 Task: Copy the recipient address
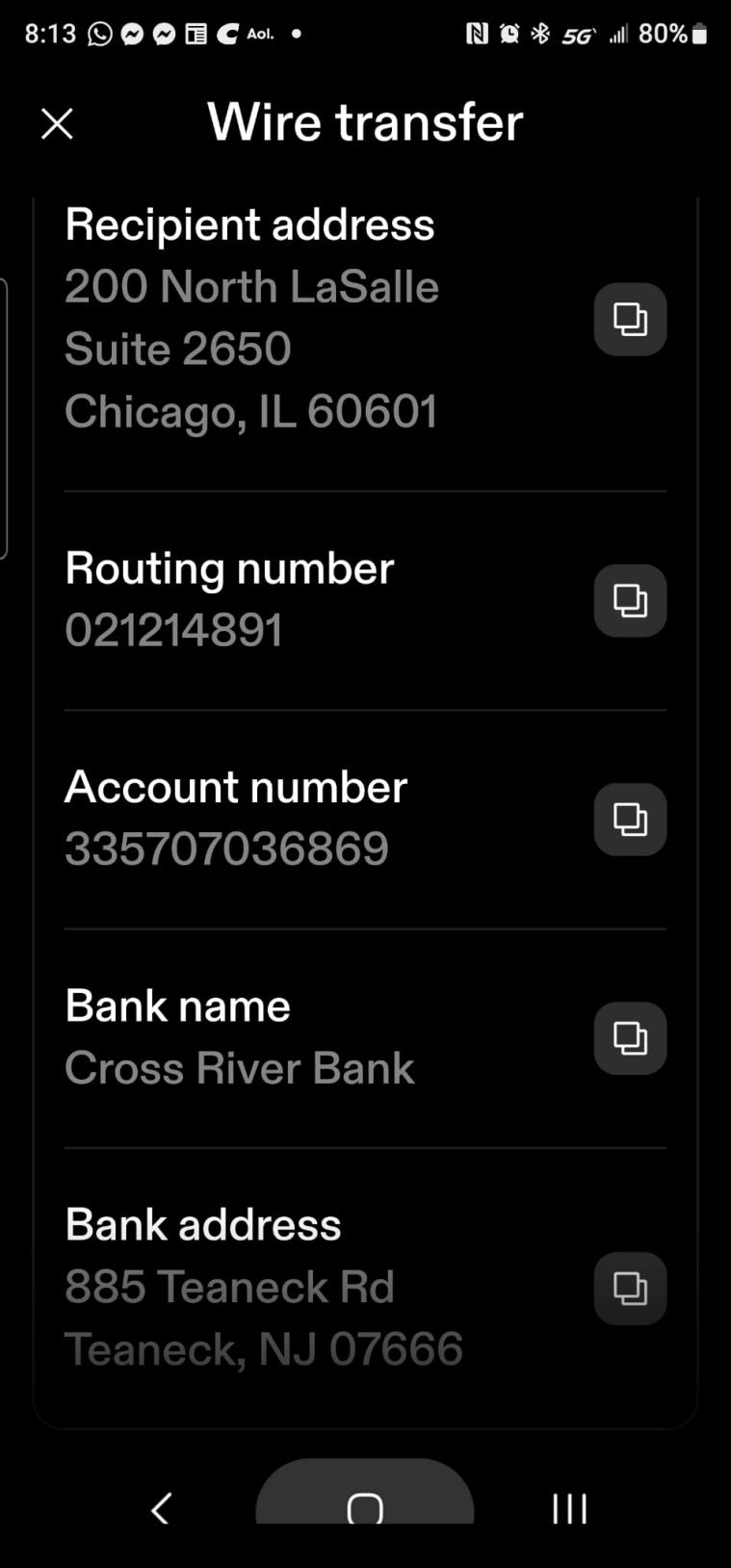pyautogui.click(x=630, y=320)
